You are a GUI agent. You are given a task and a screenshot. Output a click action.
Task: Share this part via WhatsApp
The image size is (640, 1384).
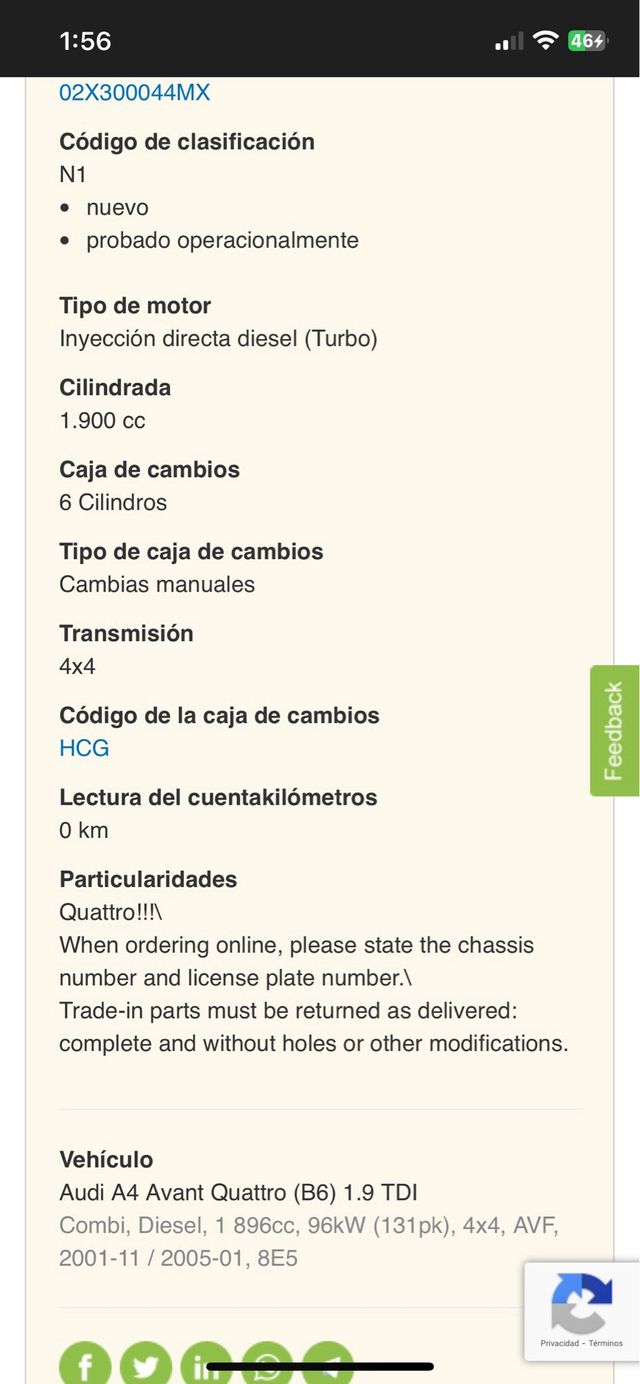(267, 1363)
